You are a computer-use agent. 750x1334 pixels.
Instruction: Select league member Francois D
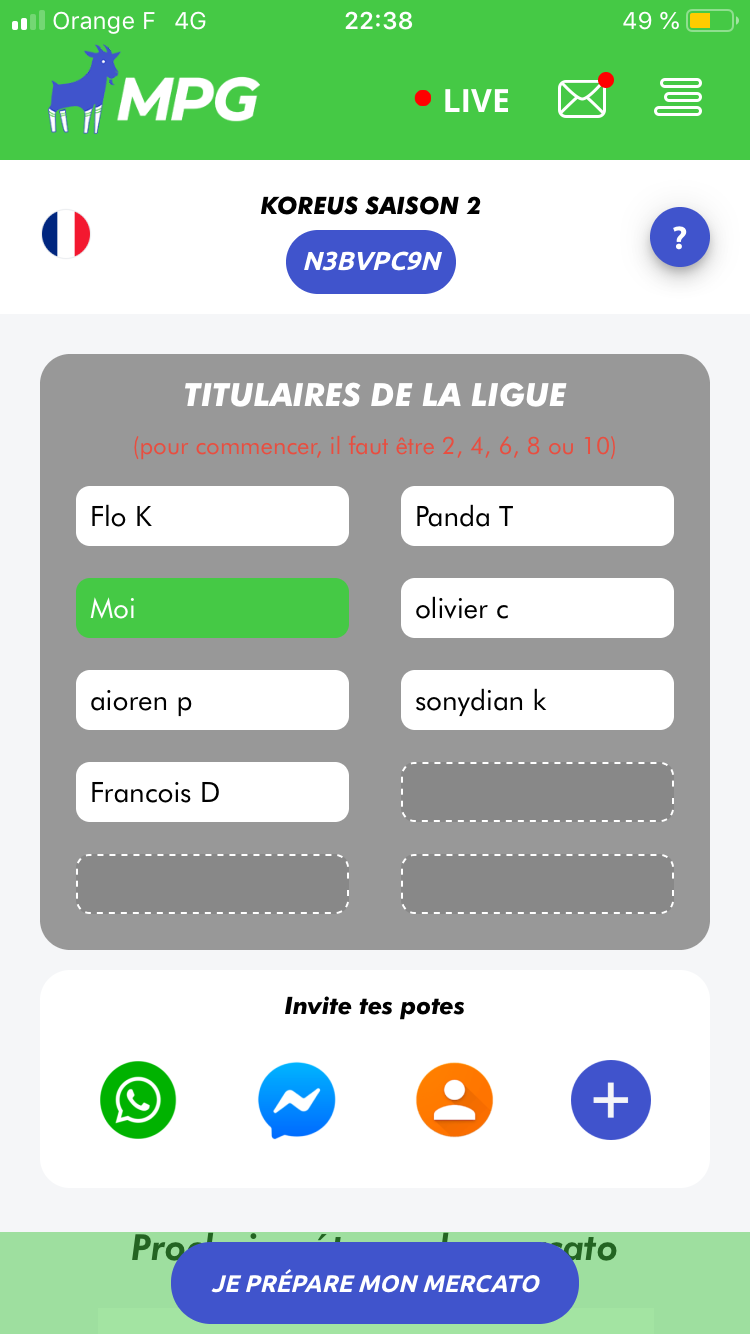point(212,792)
